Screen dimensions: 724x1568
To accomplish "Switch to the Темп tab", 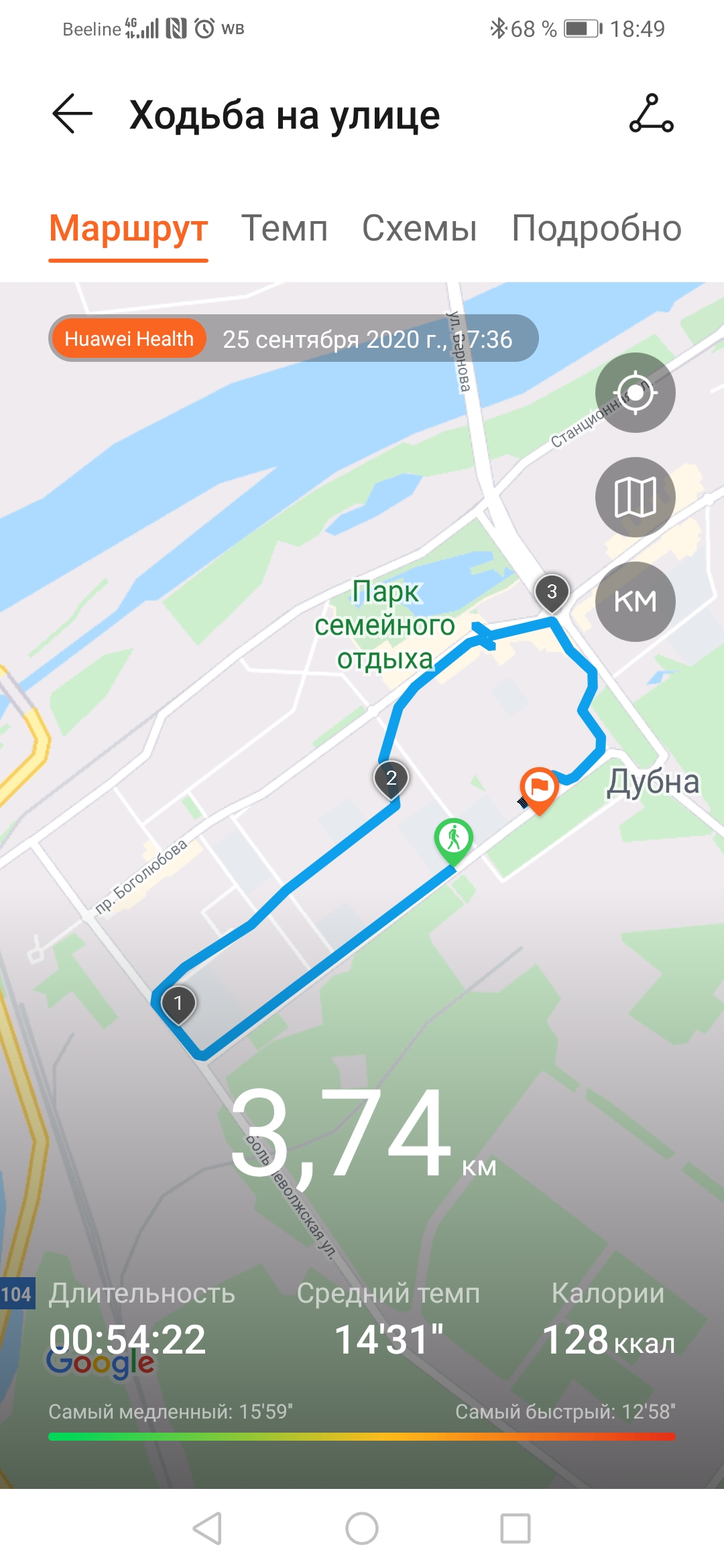I will (285, 228).
